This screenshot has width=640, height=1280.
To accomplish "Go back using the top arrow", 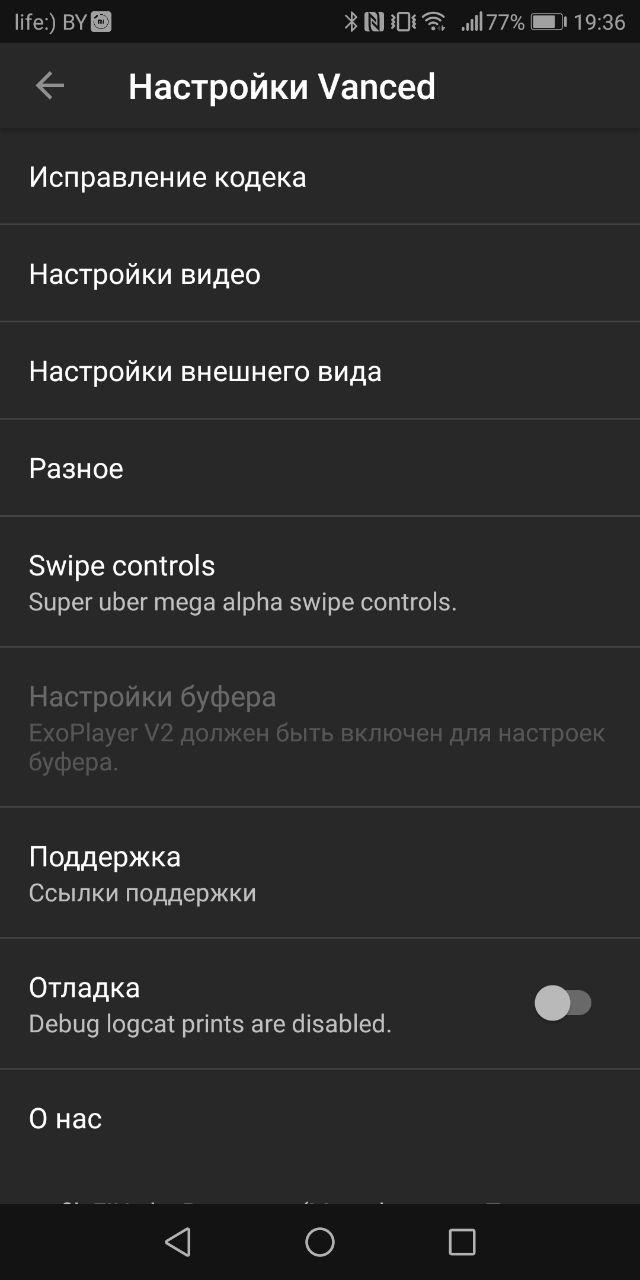I will [50, 86].
